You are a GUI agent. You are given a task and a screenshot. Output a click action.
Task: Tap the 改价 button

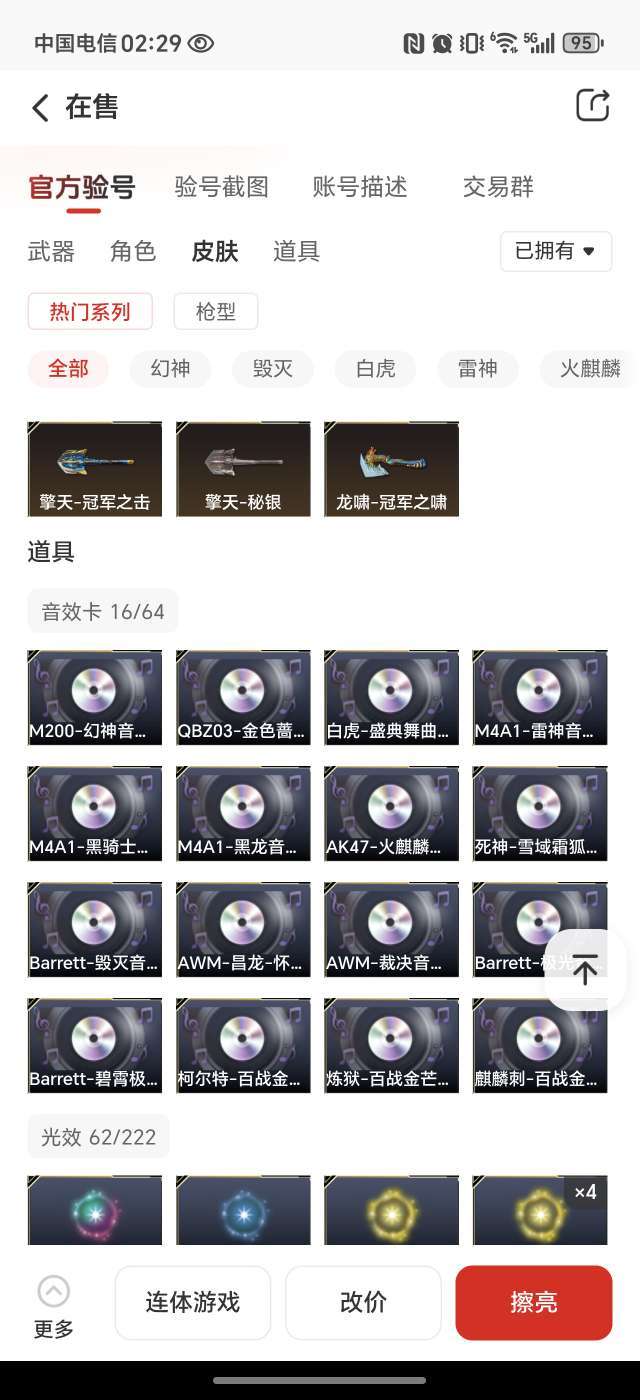tap(363, 1302)
